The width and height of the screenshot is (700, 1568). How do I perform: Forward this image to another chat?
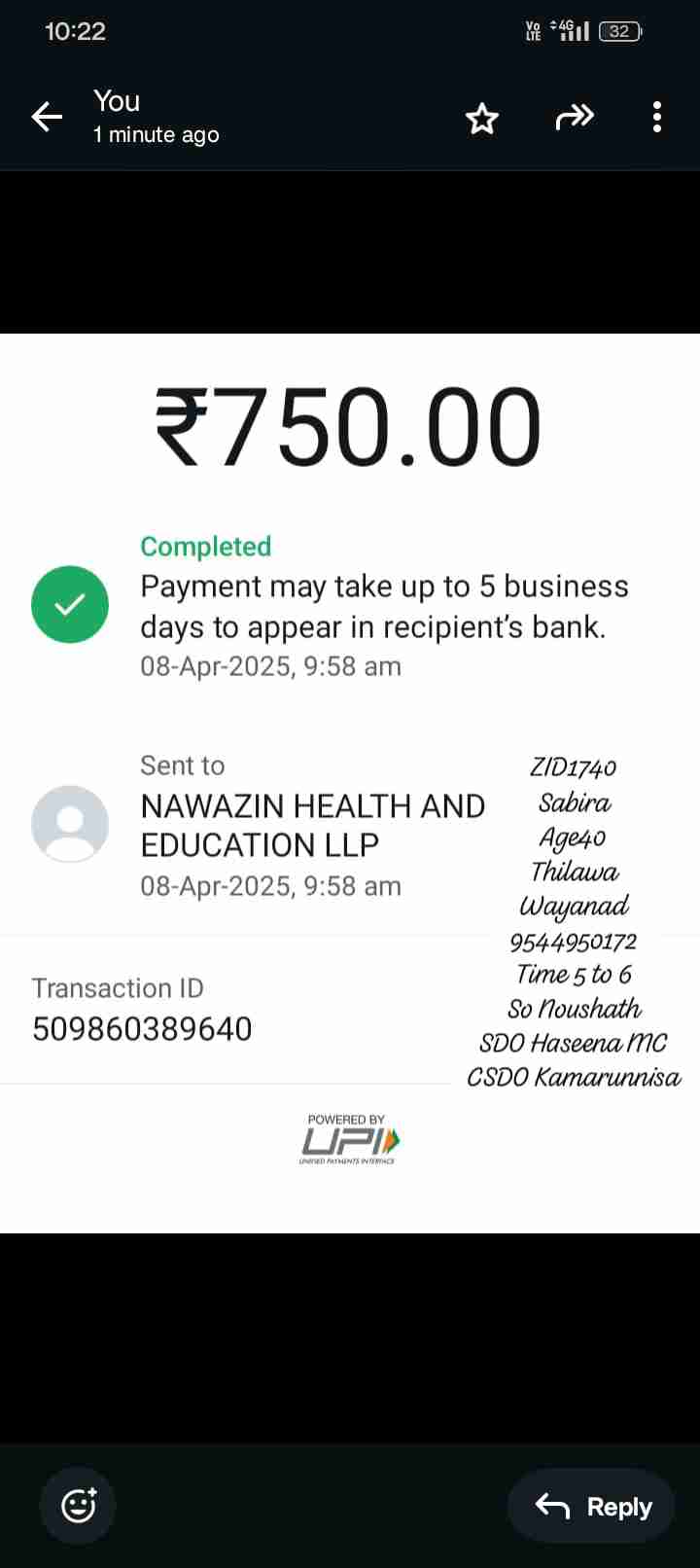[x=574, y=118]
